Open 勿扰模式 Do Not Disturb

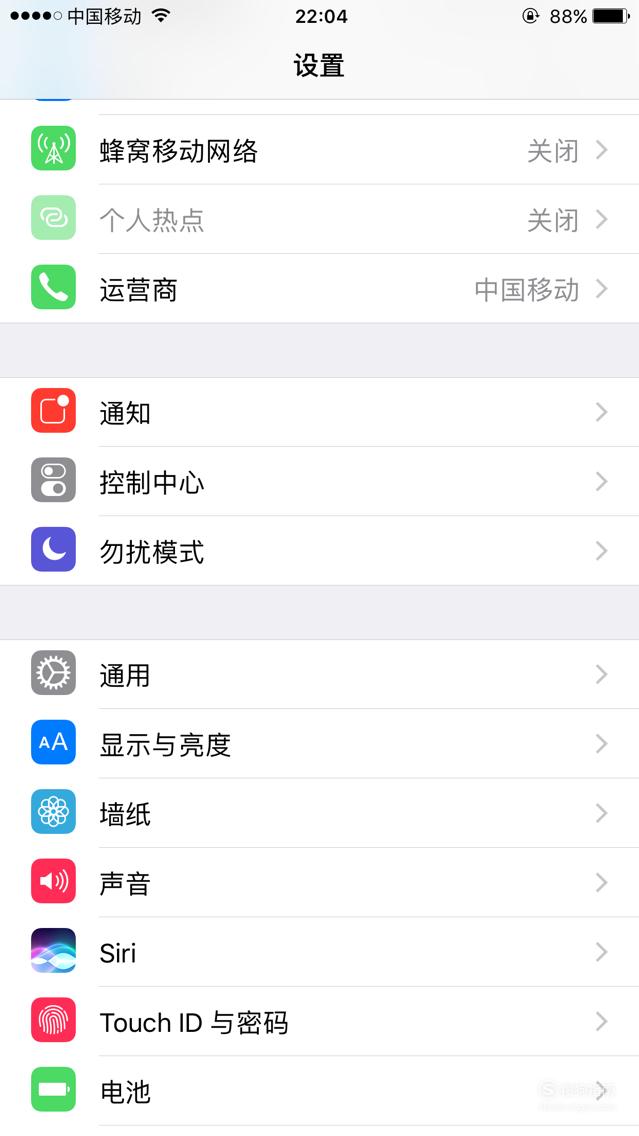click(x=320, y=551)
